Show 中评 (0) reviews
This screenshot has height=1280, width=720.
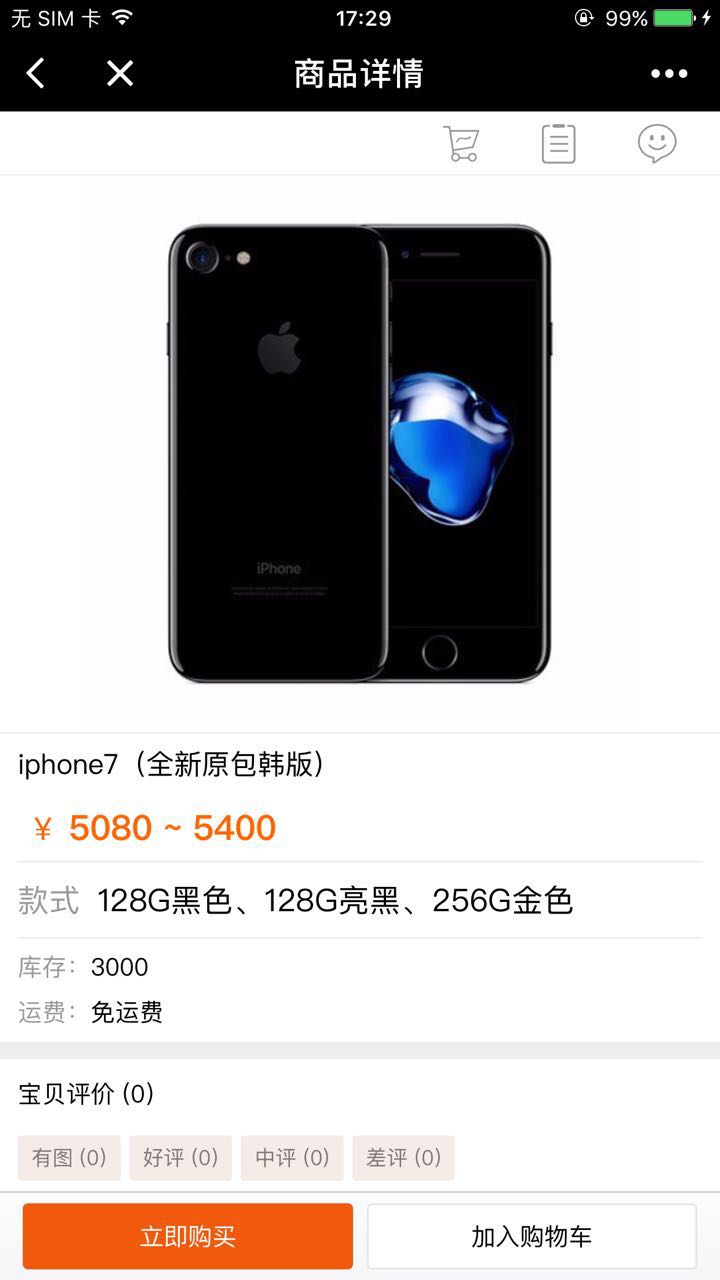point(292,1158)
